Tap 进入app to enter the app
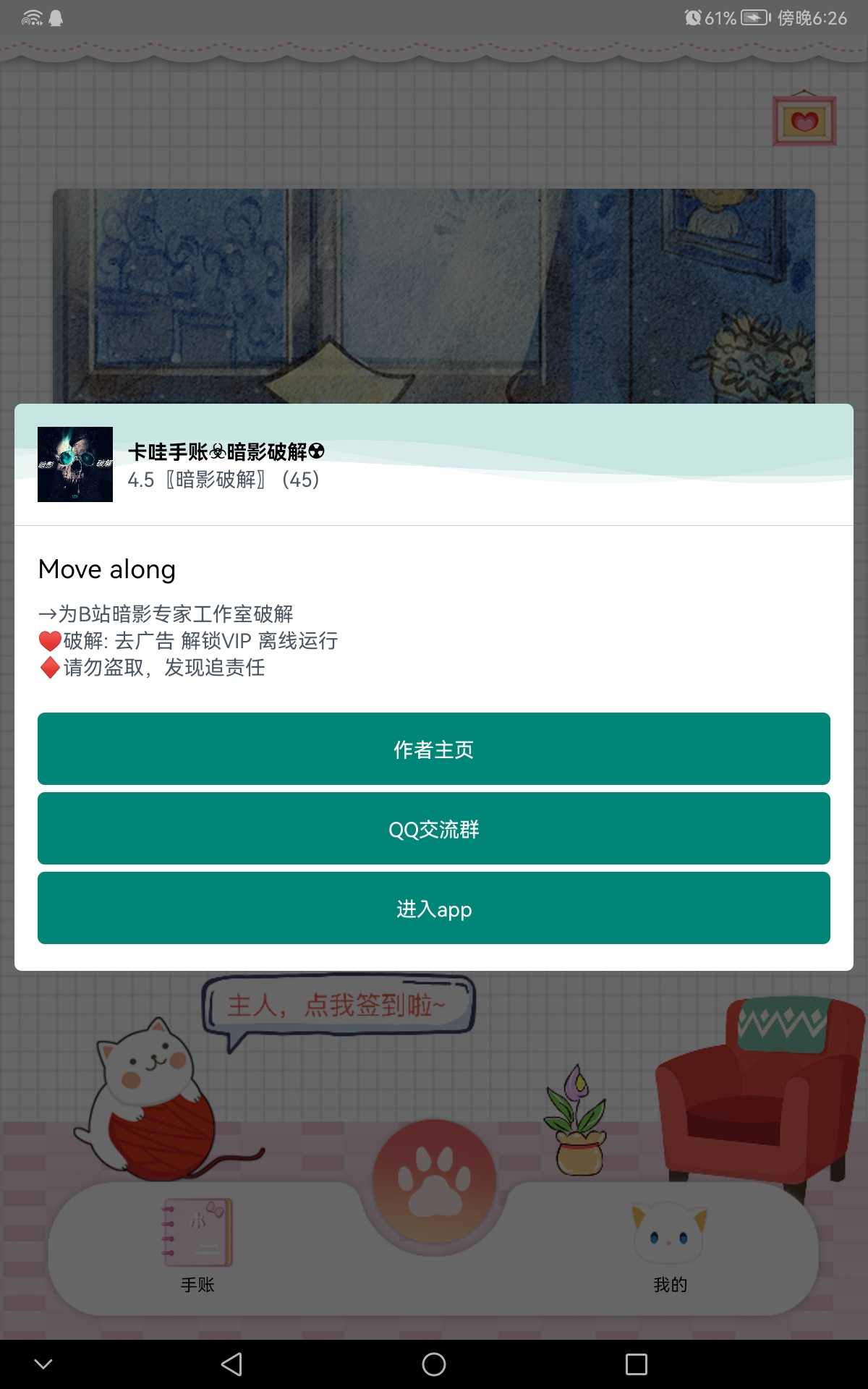 434,908
